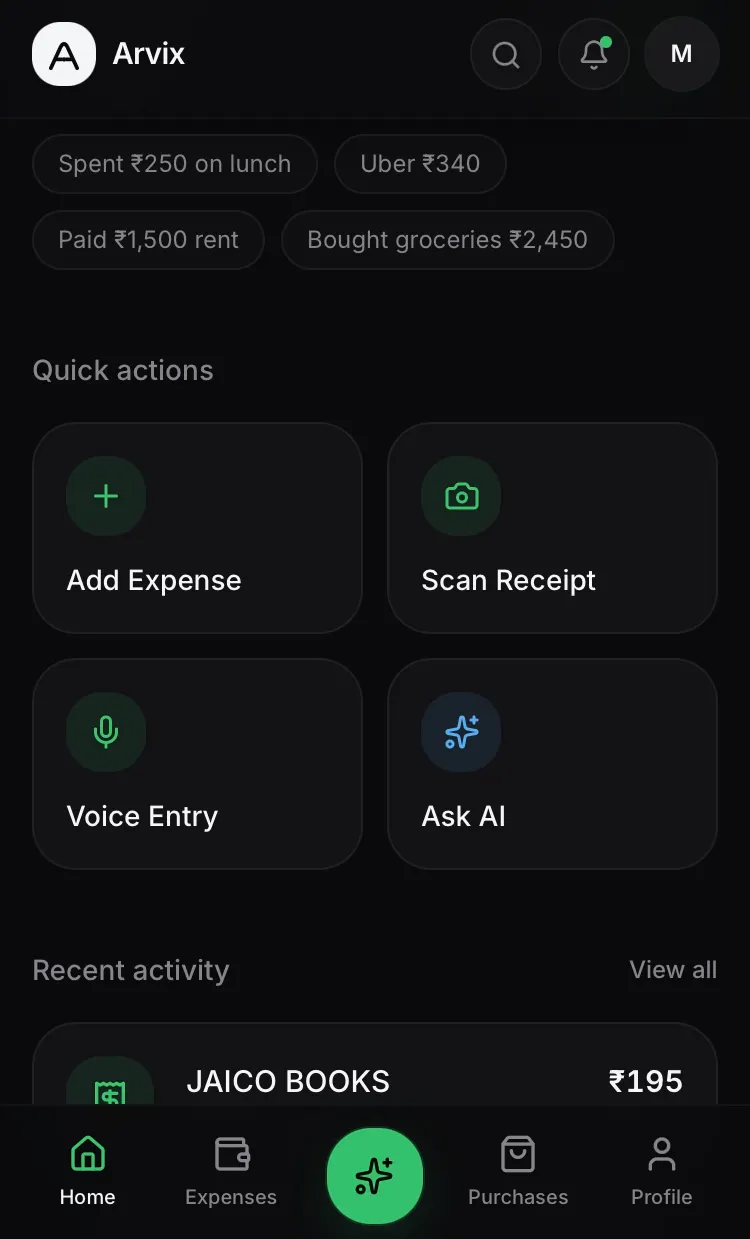Open the search icon in the header

tap(506, 54)
